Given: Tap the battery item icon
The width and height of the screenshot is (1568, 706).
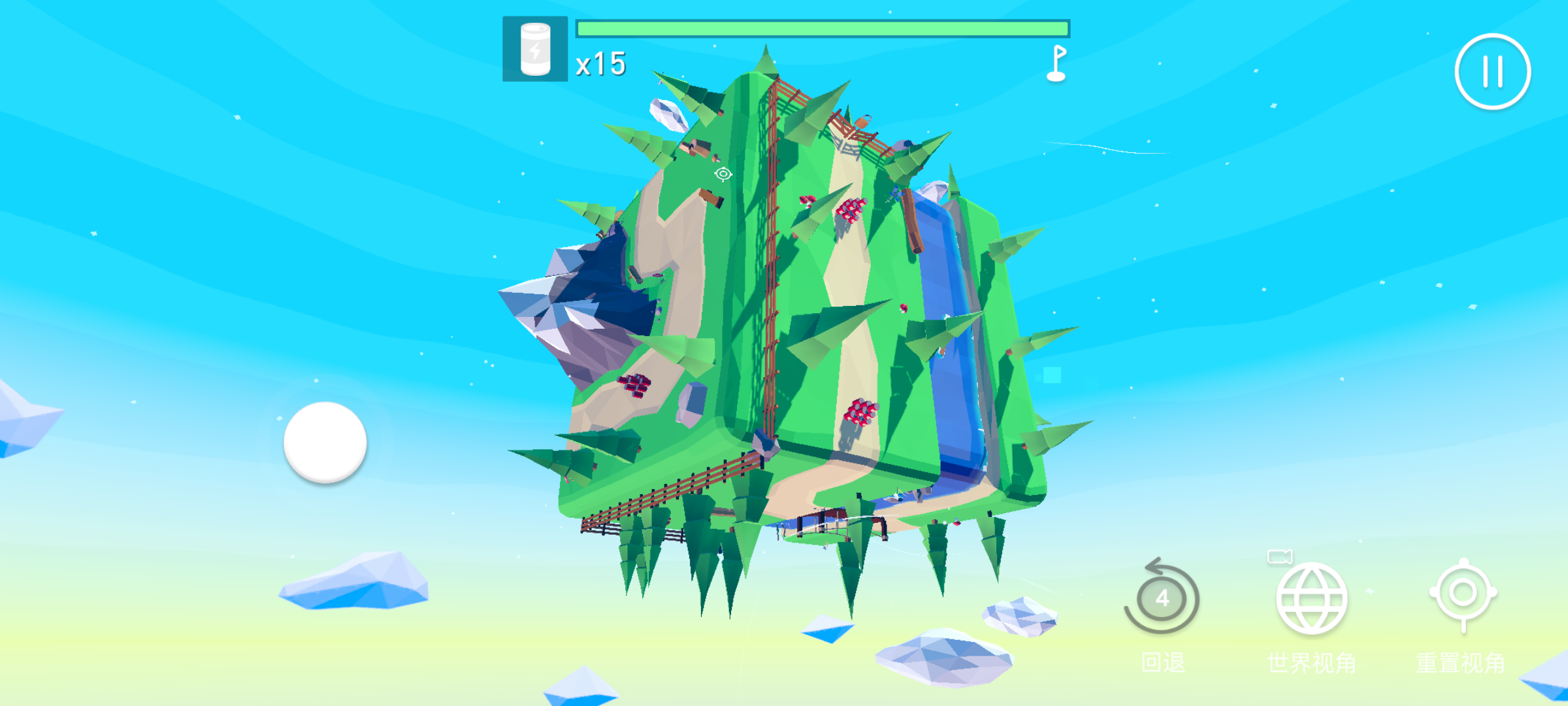Looking at the screenshot, I should click(x=535, y=49).
